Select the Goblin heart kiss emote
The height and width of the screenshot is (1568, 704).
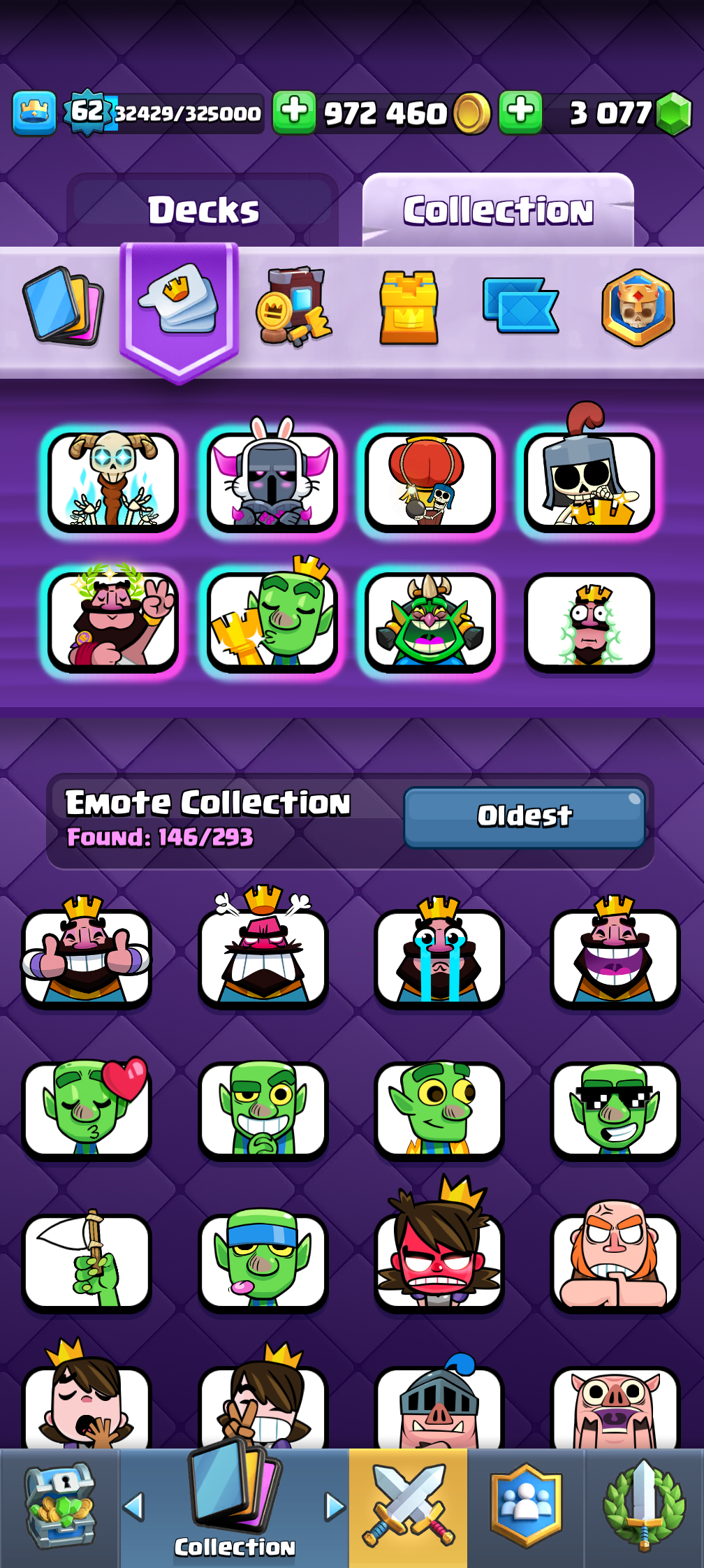87,1108
